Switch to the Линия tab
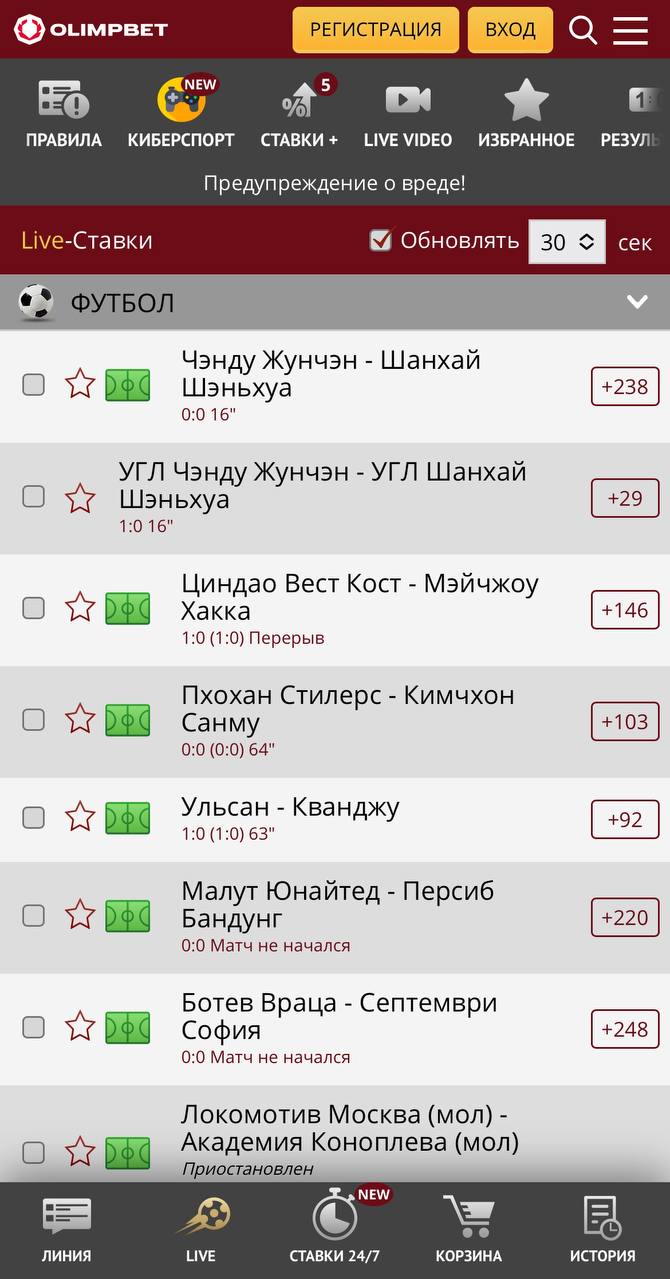670x1279 pixels. [x=66, y=1231]
